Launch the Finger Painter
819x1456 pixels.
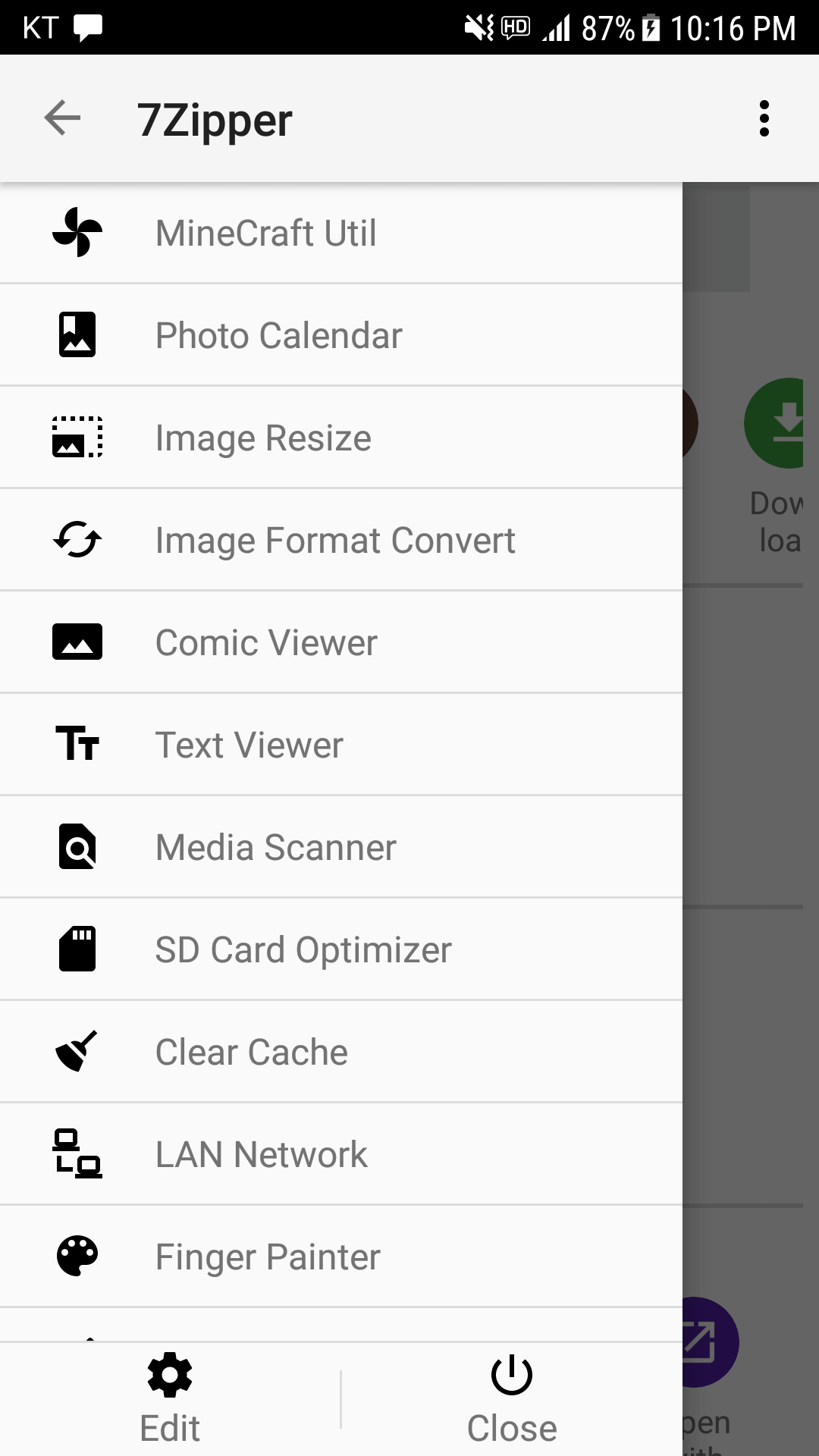267,1256
